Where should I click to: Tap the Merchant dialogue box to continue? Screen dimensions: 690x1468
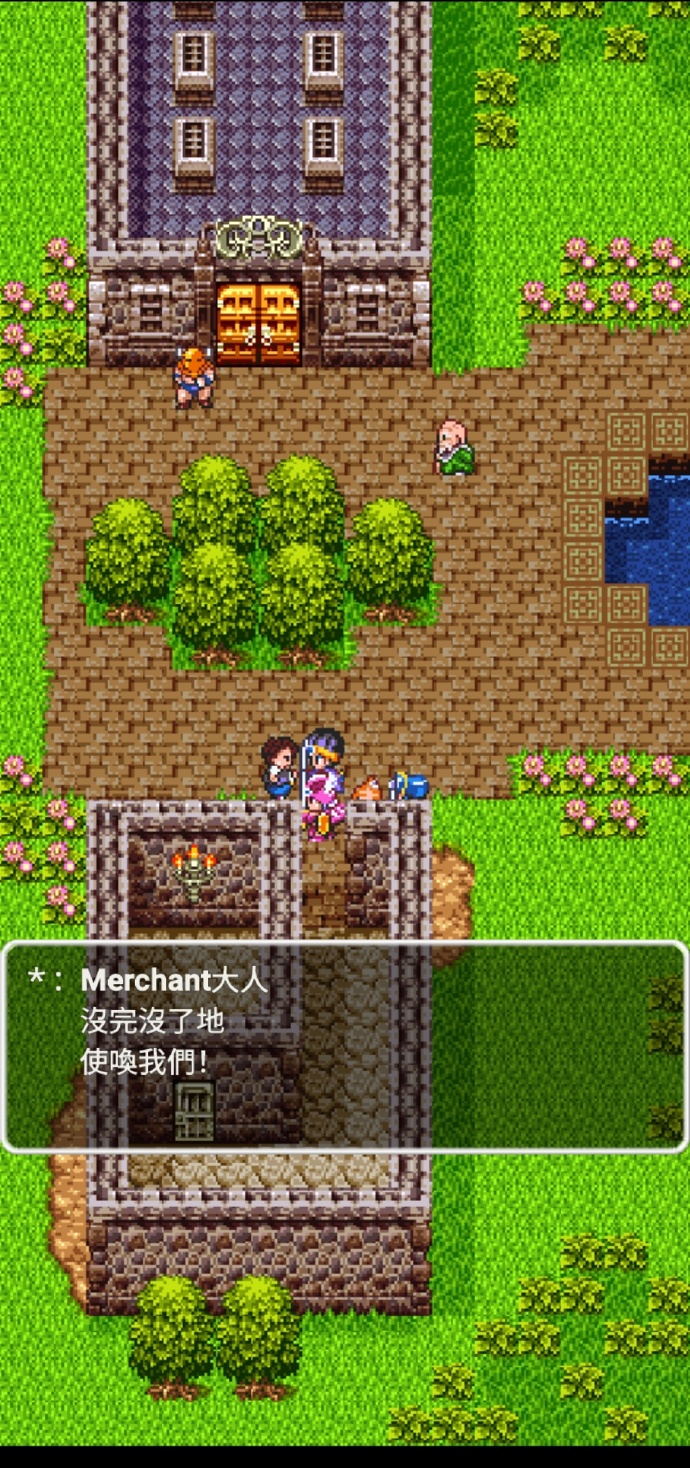344,1046
